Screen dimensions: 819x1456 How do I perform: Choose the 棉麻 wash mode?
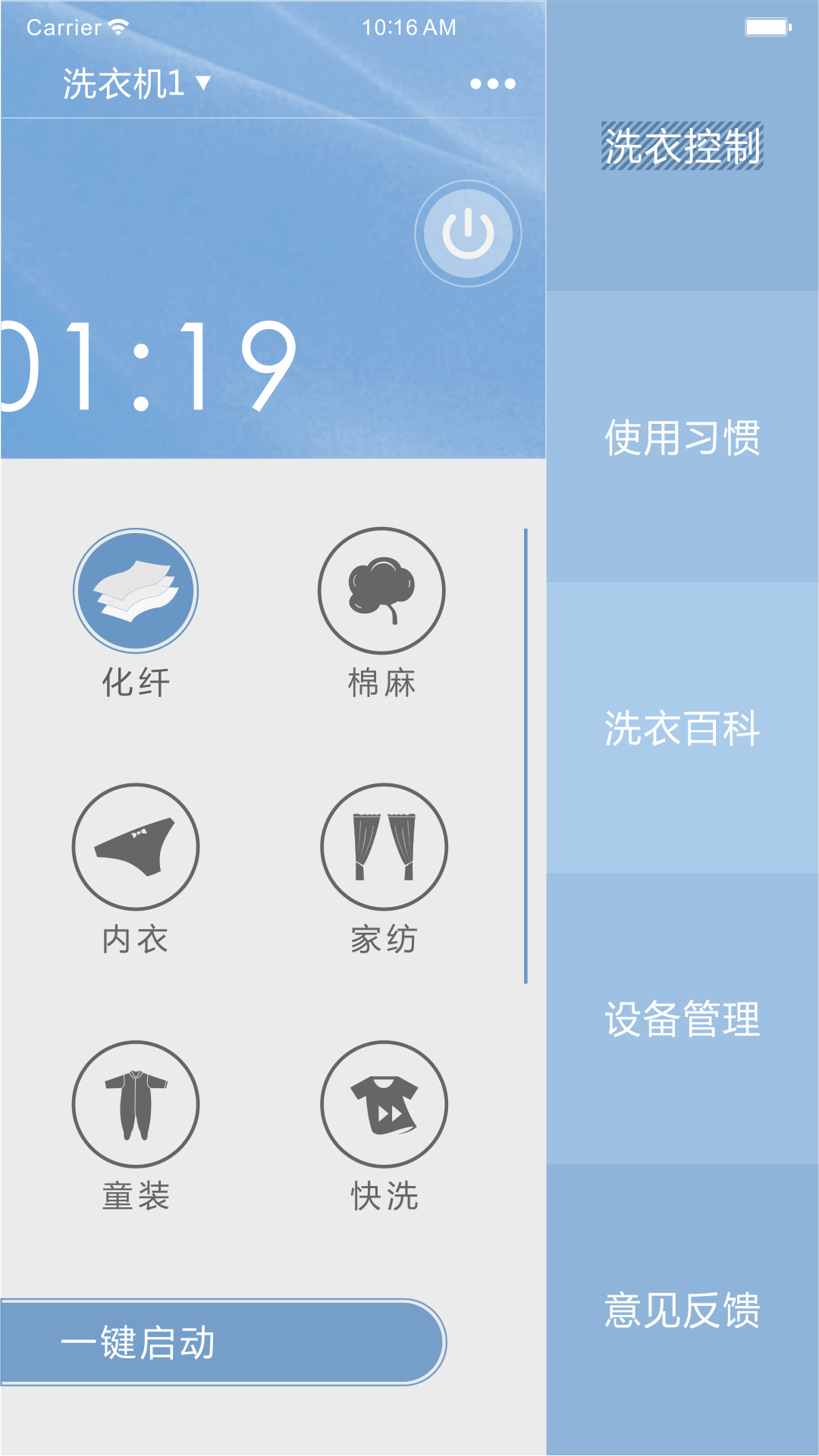pyautogui.click(x=381, y=591)
